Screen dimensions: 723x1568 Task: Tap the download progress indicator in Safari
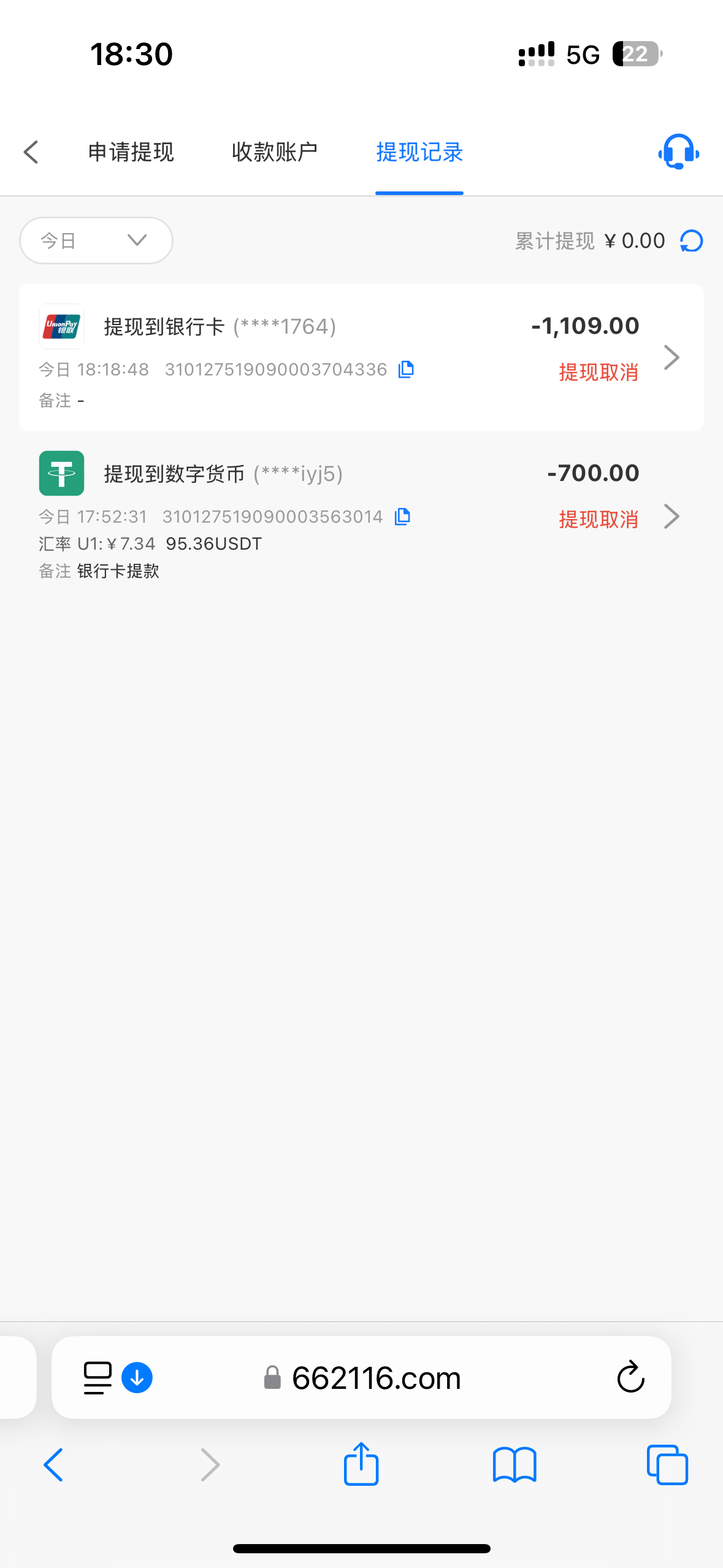pos(136,1377)
